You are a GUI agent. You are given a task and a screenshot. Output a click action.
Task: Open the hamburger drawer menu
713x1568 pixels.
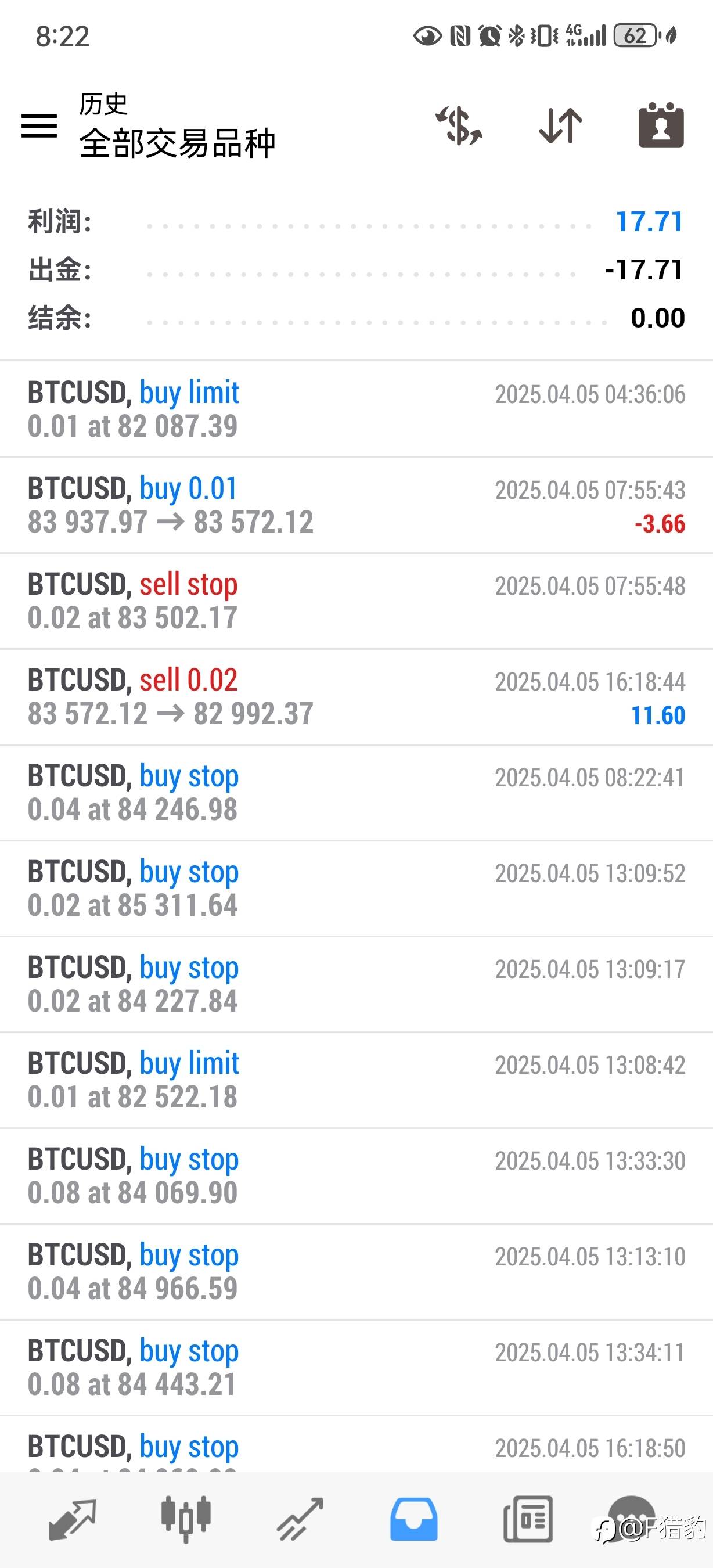(39, 126)
